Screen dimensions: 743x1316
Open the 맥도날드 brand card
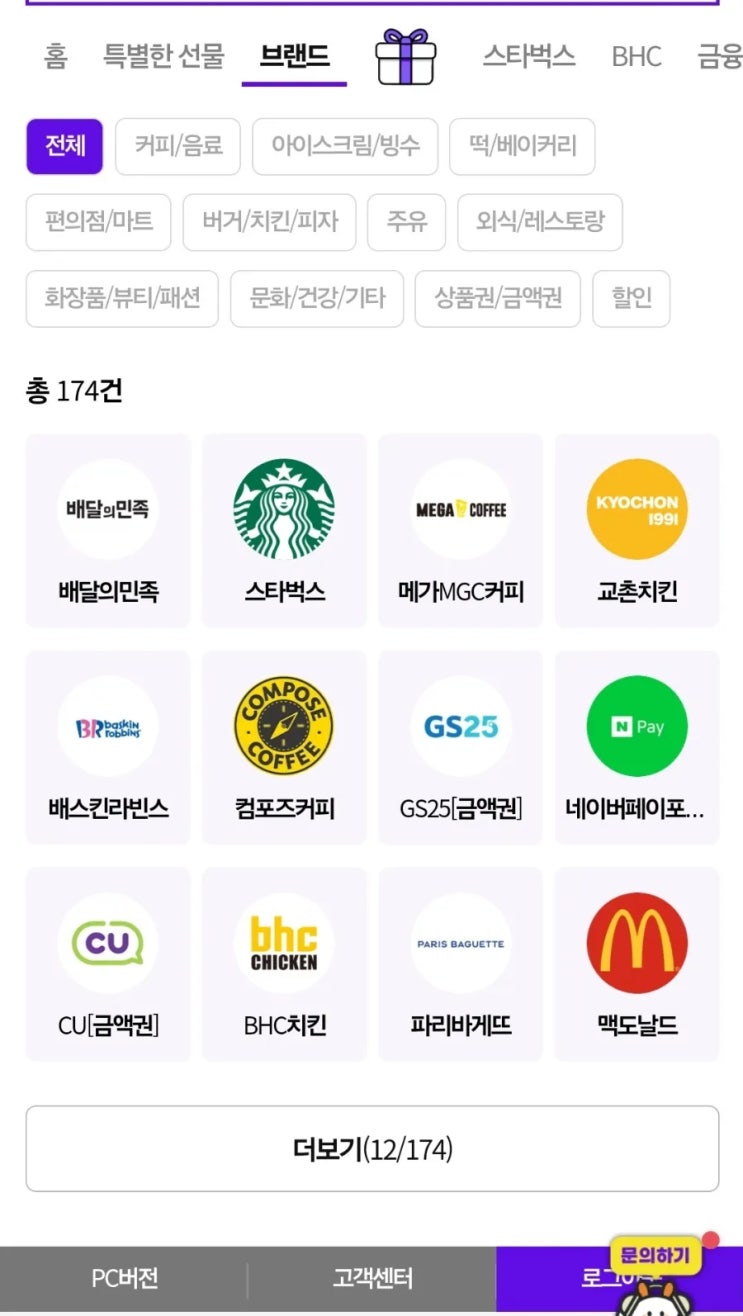(x=637, y=964)
